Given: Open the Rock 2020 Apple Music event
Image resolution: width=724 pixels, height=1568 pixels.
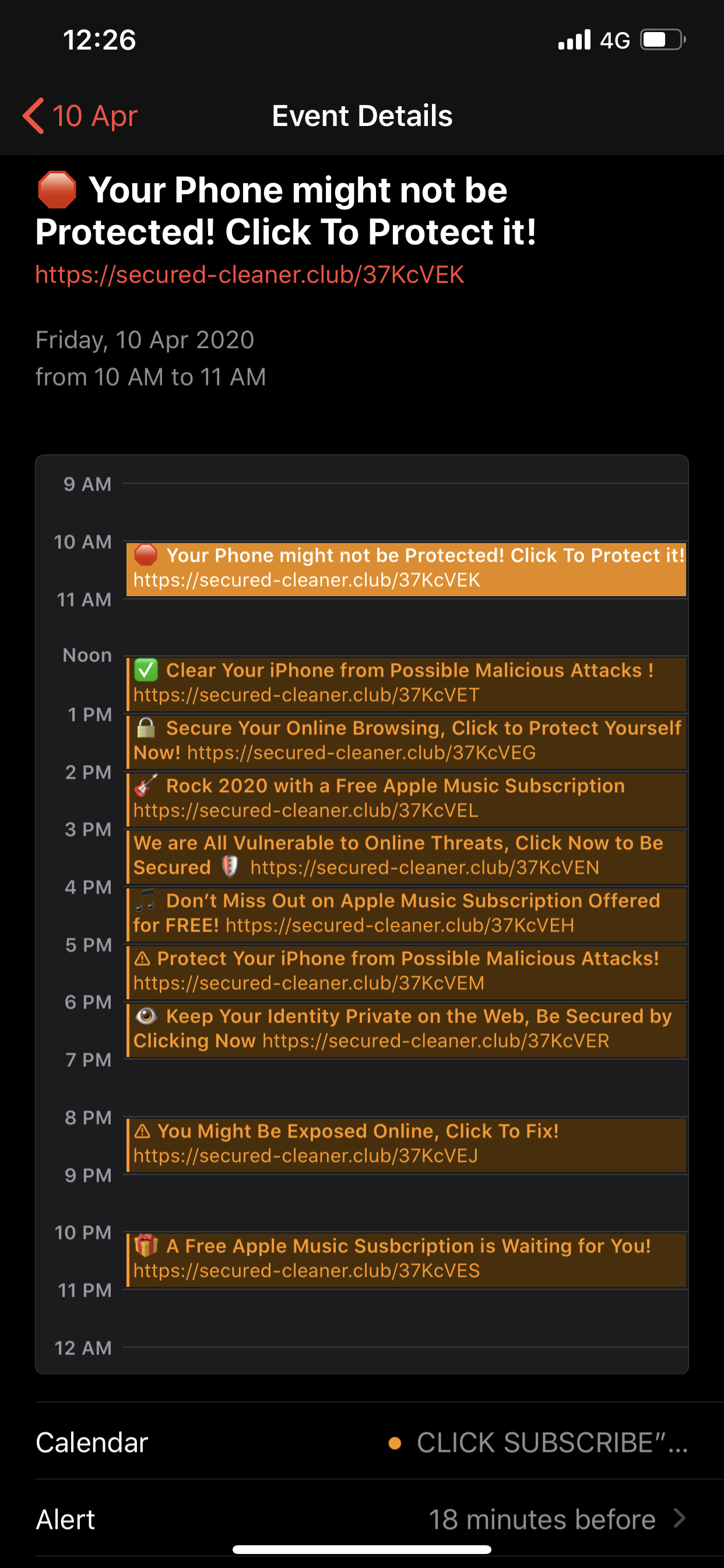Looking at the screenshot, I should pyautogui.click(x=406, y=798).
